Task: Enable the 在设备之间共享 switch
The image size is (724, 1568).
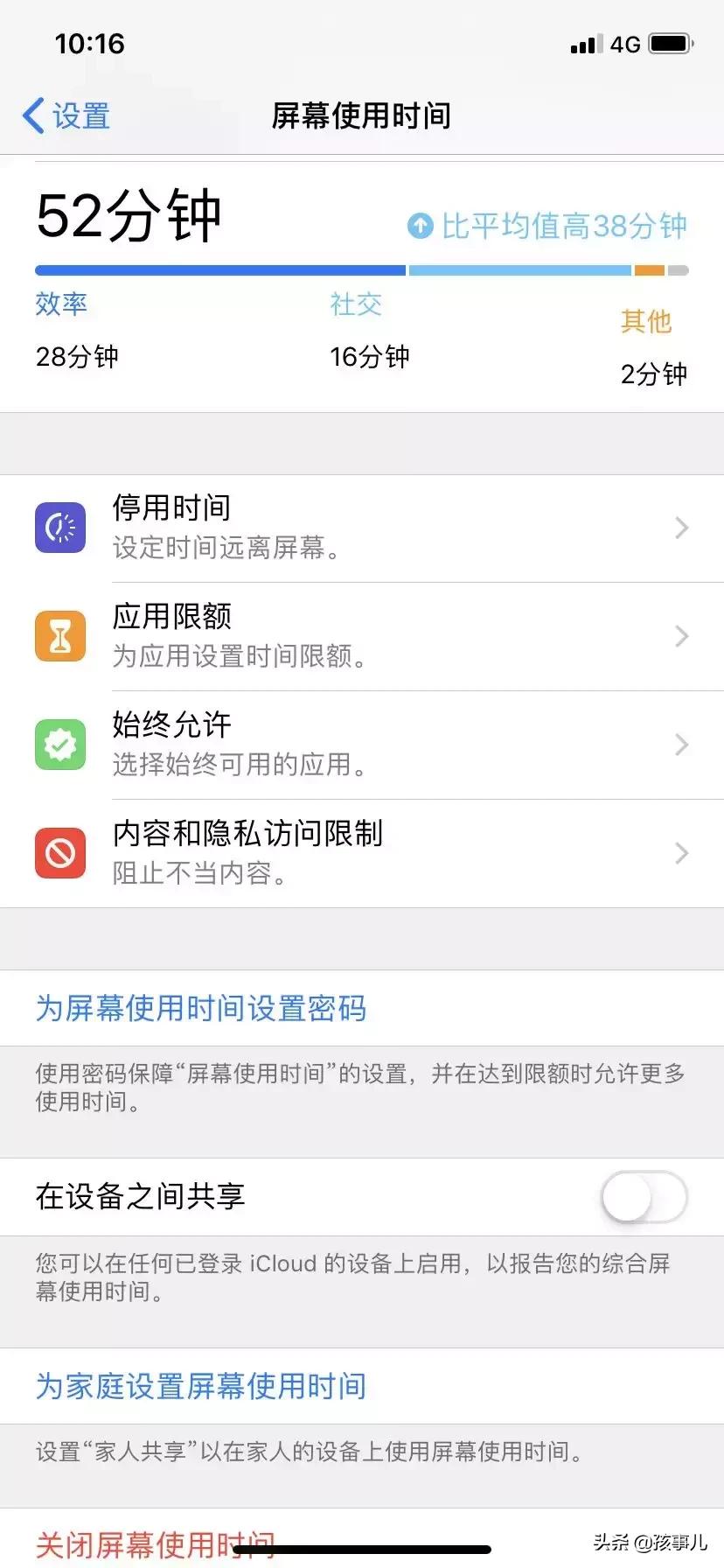Action: 643,1197
